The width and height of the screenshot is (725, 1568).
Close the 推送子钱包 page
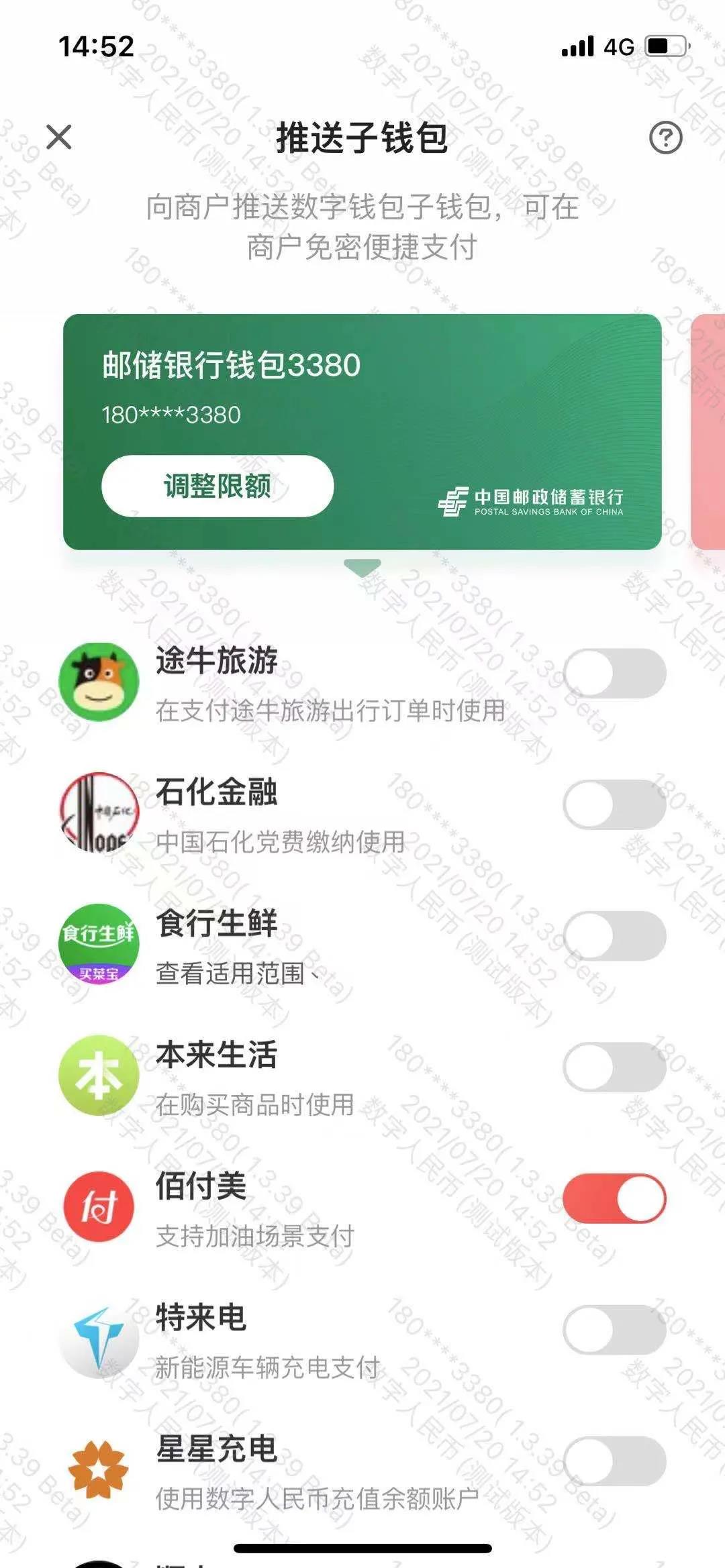point(59,137)
